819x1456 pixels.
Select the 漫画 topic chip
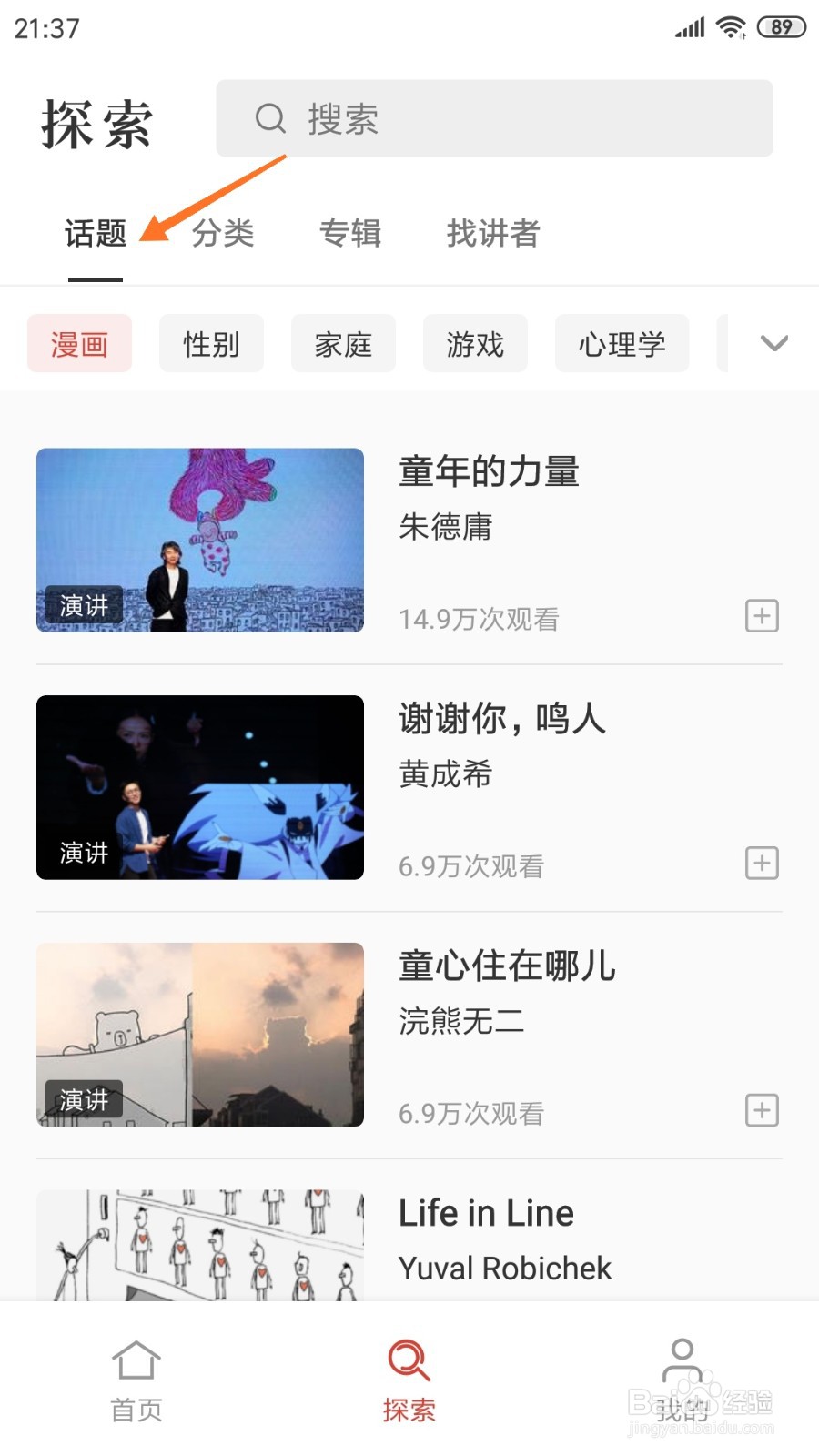point(79,344)
